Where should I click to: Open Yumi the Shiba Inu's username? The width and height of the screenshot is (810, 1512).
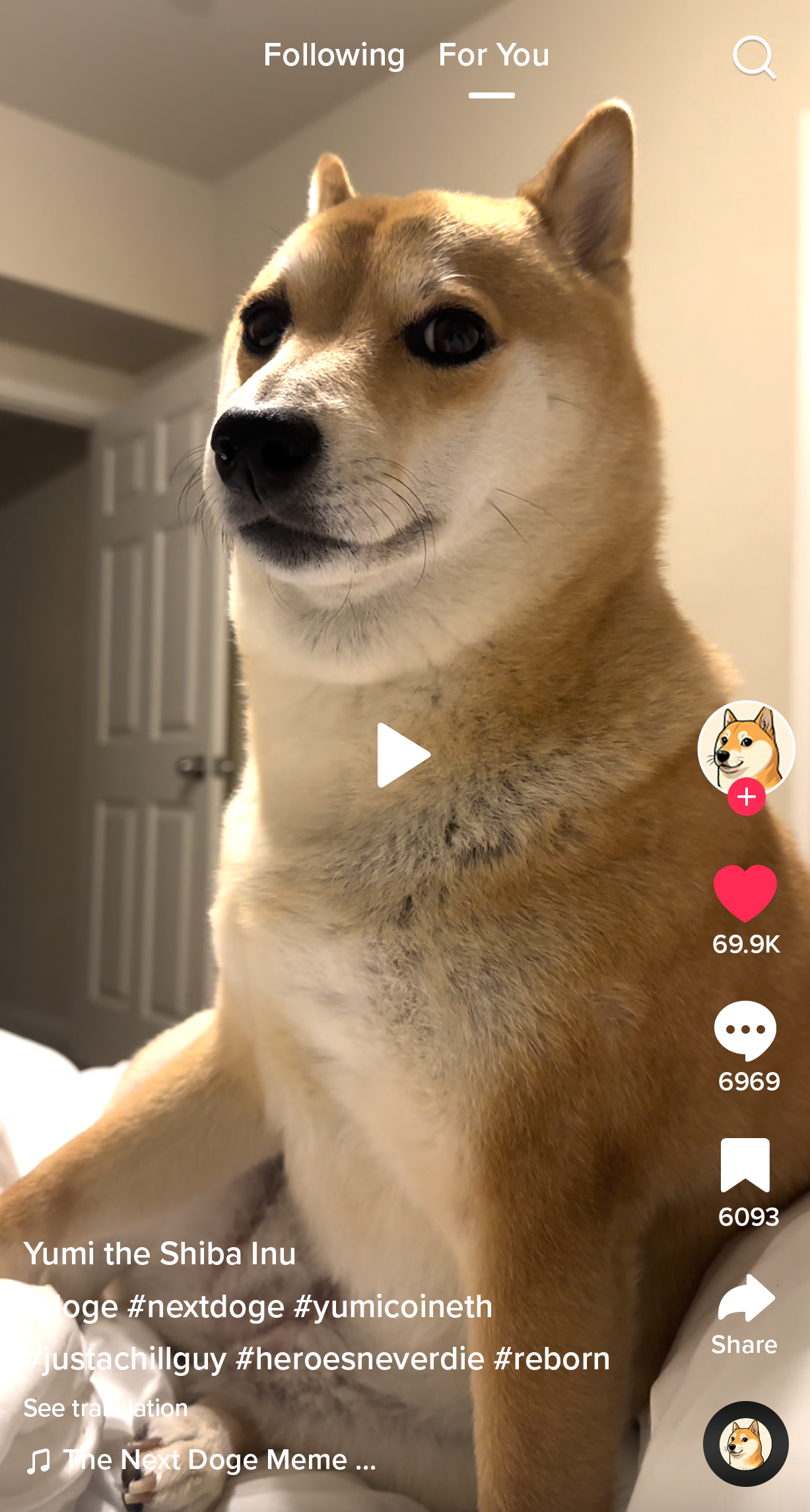point(160,1254)
